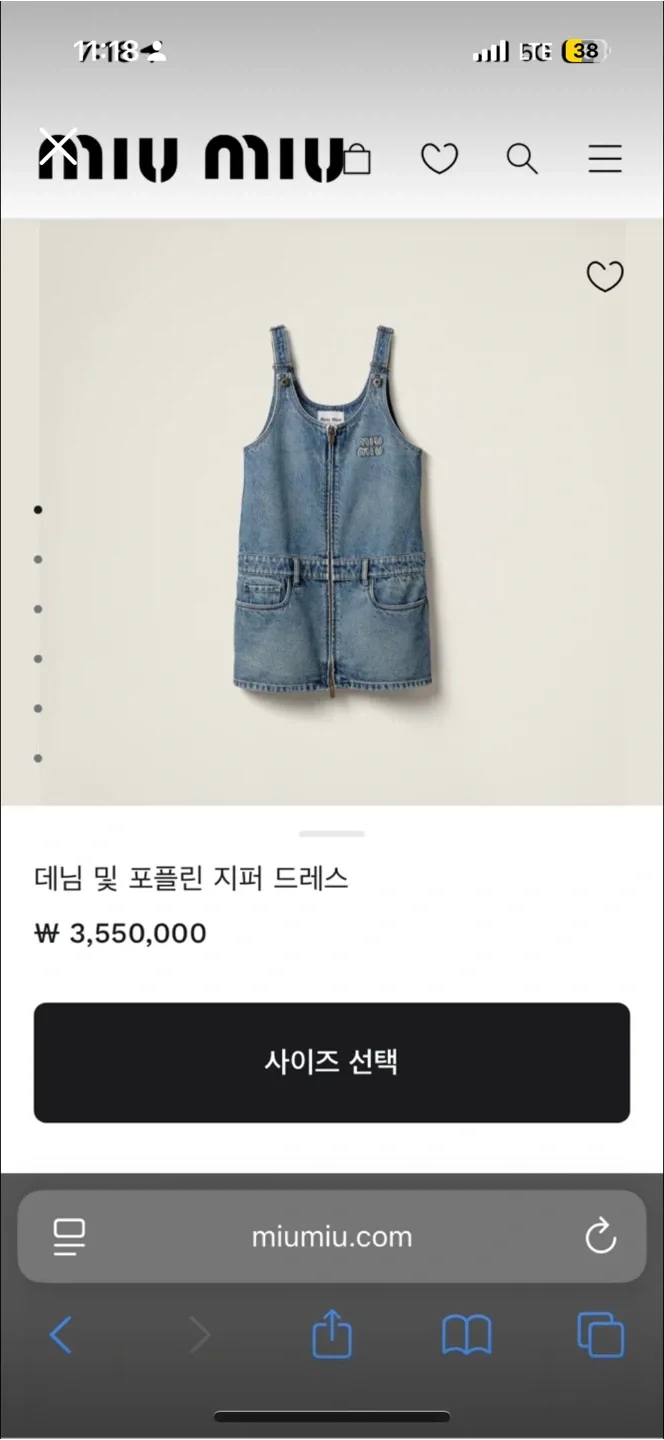
Task: Open Safari bookmarks
Action: pos(467,1335)
